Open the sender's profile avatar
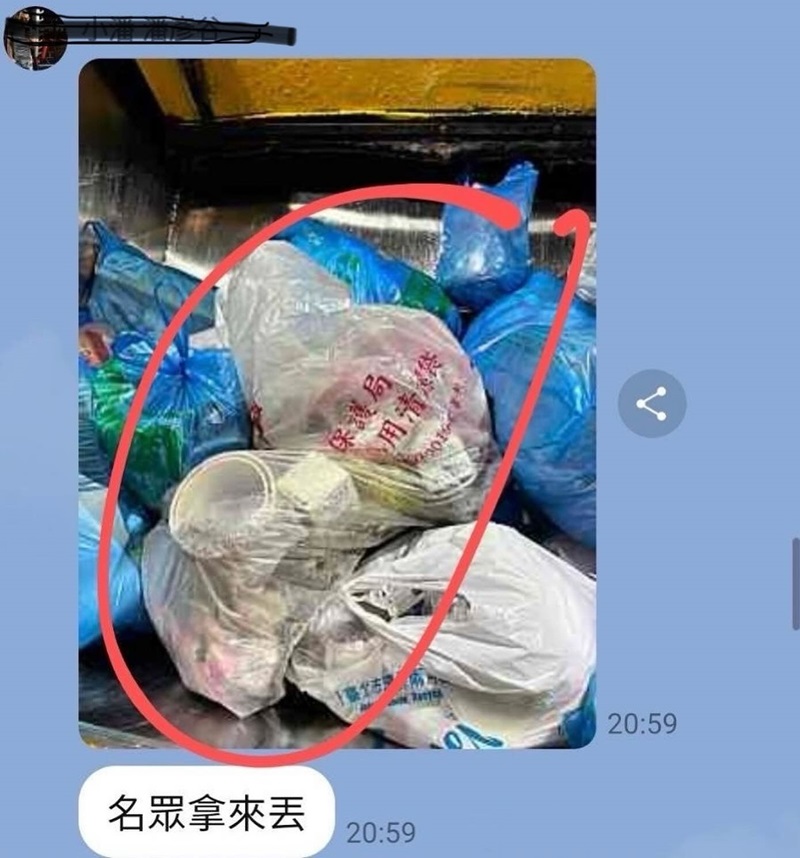 pos(34,38)
